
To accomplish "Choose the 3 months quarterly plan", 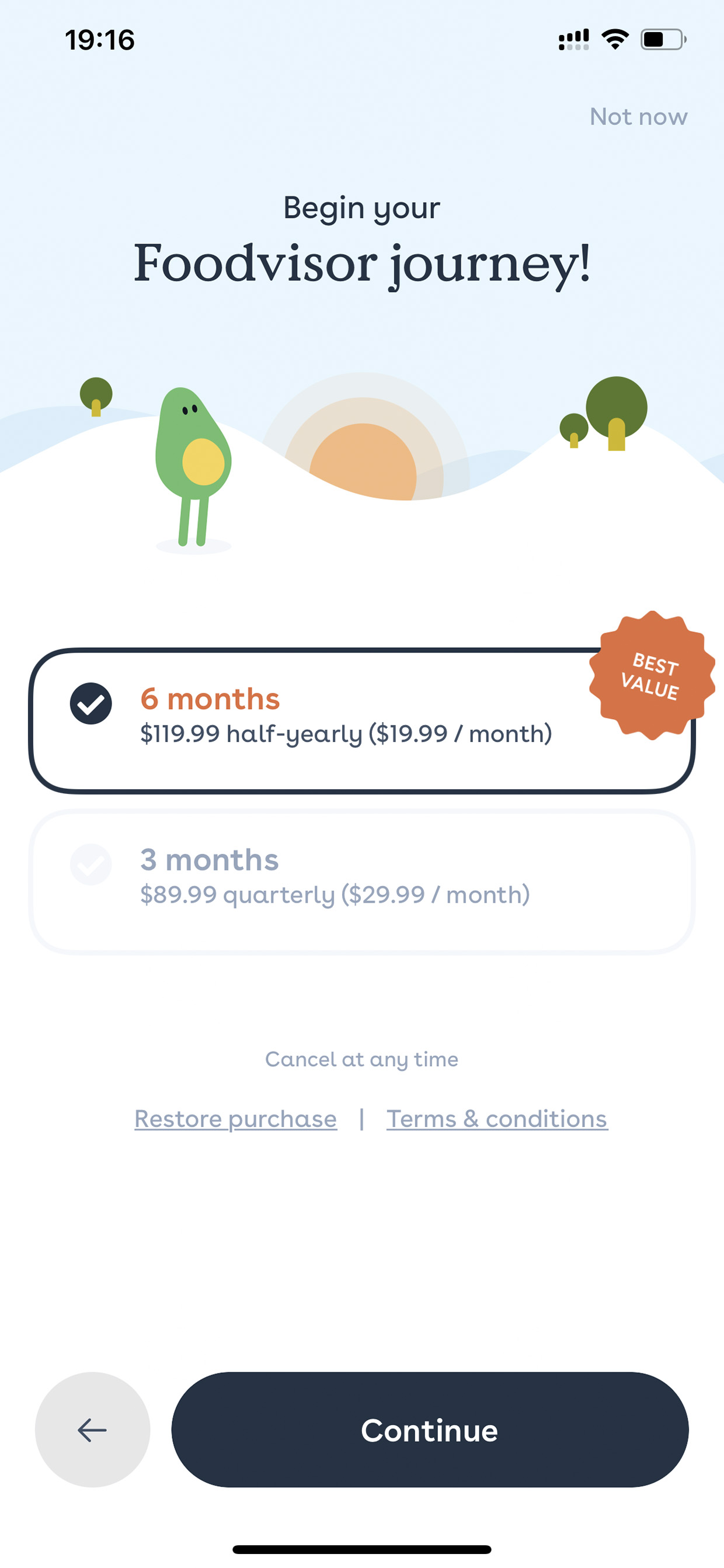I will point(362,882).
